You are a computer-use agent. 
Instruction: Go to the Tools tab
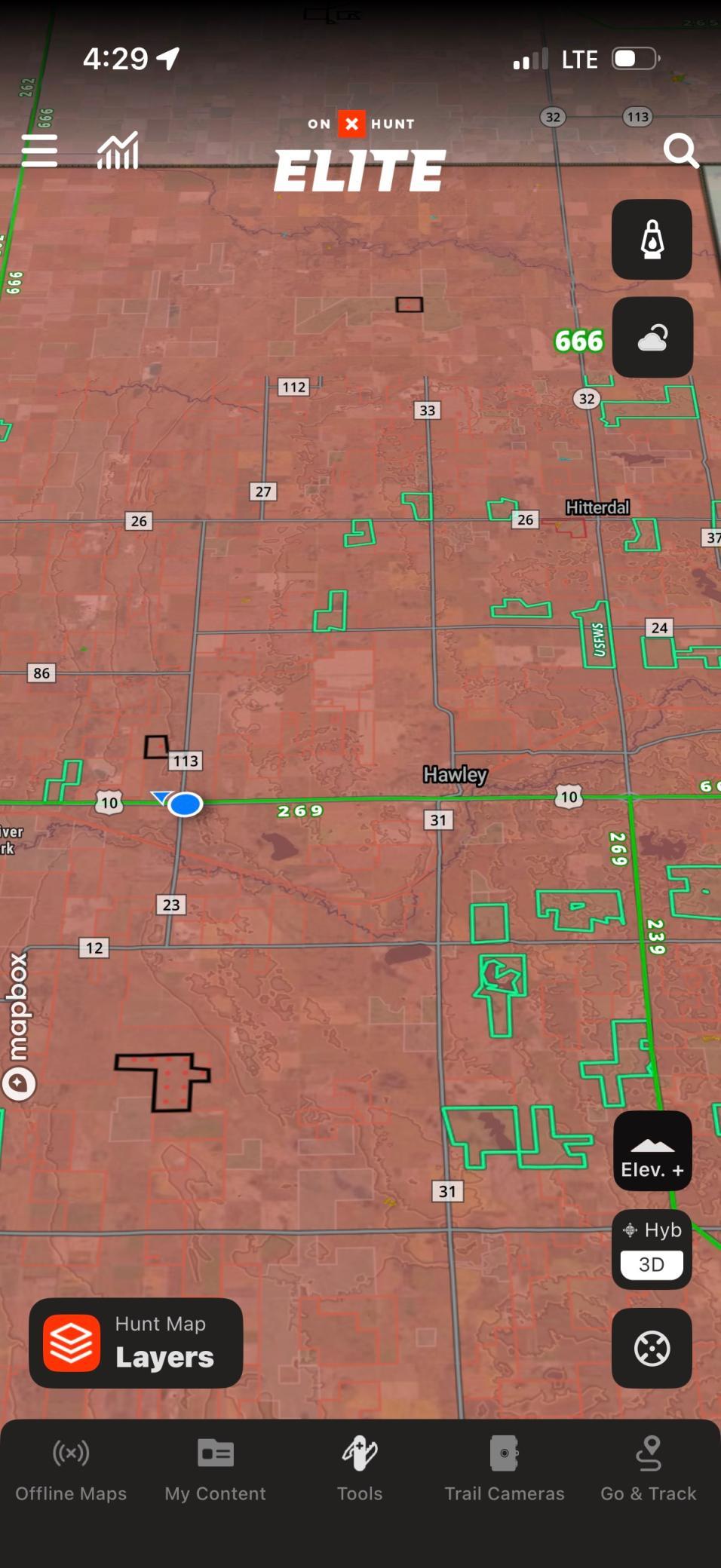click(360, 1470)
